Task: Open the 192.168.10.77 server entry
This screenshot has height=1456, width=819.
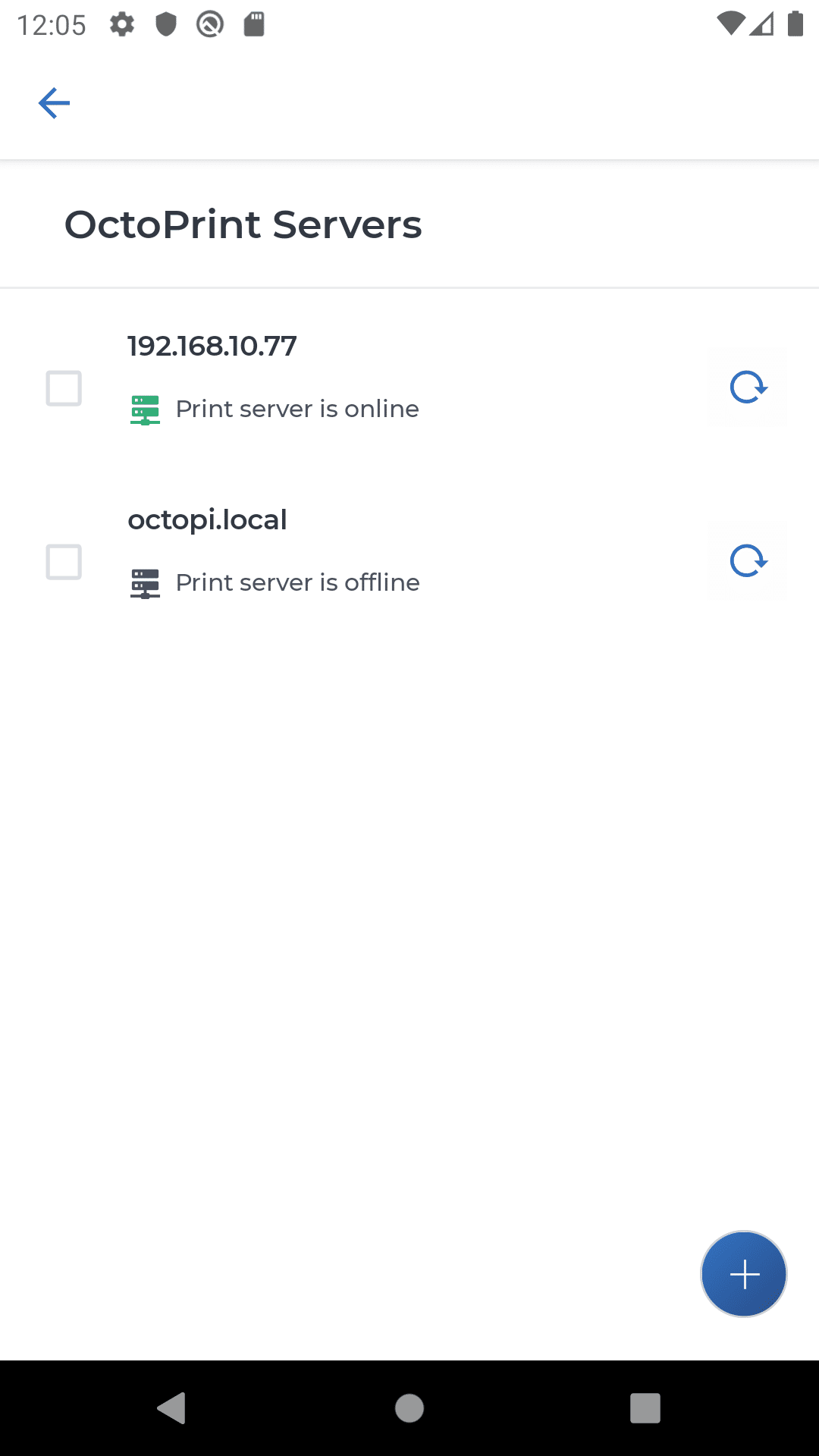Action: [x=409, y=378]
